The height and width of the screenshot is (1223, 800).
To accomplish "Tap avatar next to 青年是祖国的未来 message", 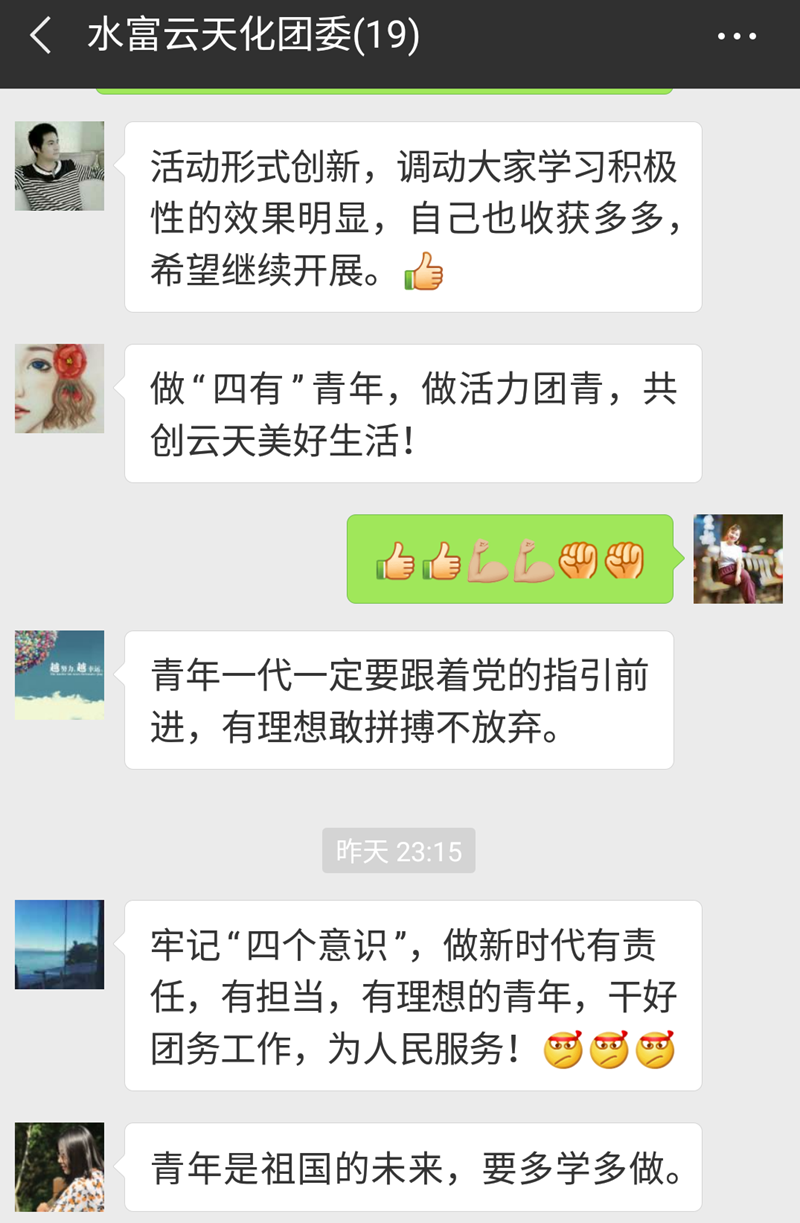I will pyautogui.click(x=59, y=1166).
